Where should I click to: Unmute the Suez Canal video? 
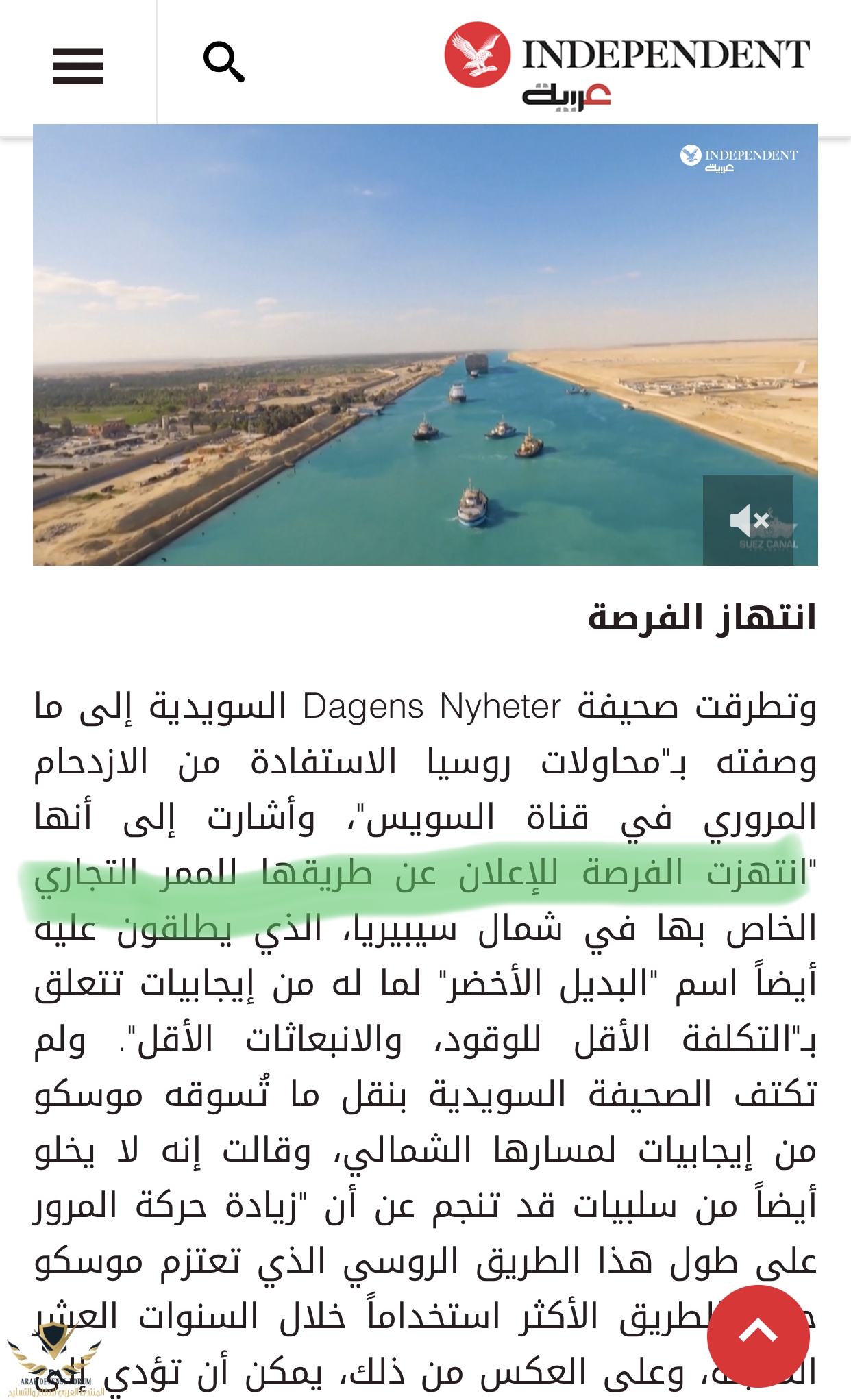748,521
